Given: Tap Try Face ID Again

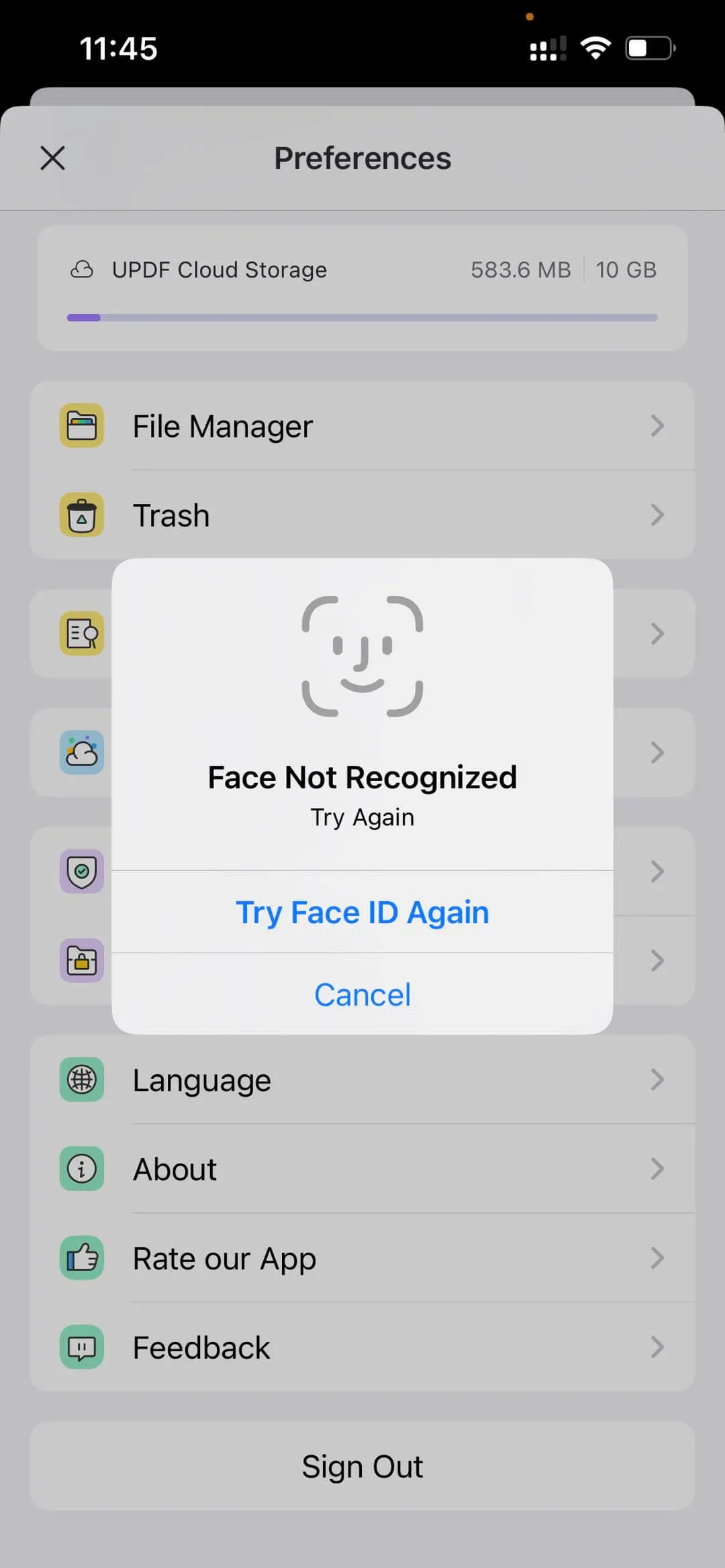Looking at the screenshot, I should [x=362, y=912].
